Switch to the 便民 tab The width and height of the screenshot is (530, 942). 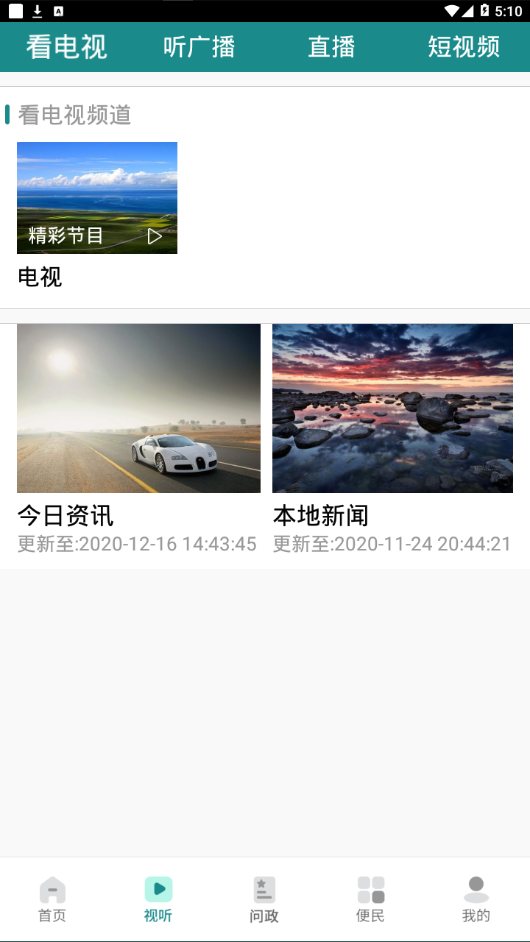click(x=370, y=899)
